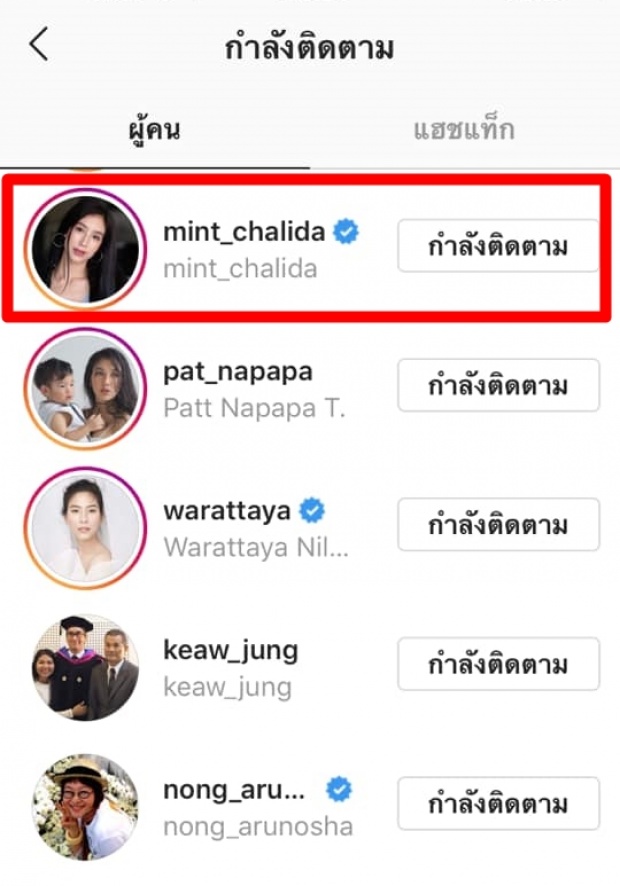Switch to the แฮชแท็ก tab
This screenshot has height=886, width=620.
463,130
